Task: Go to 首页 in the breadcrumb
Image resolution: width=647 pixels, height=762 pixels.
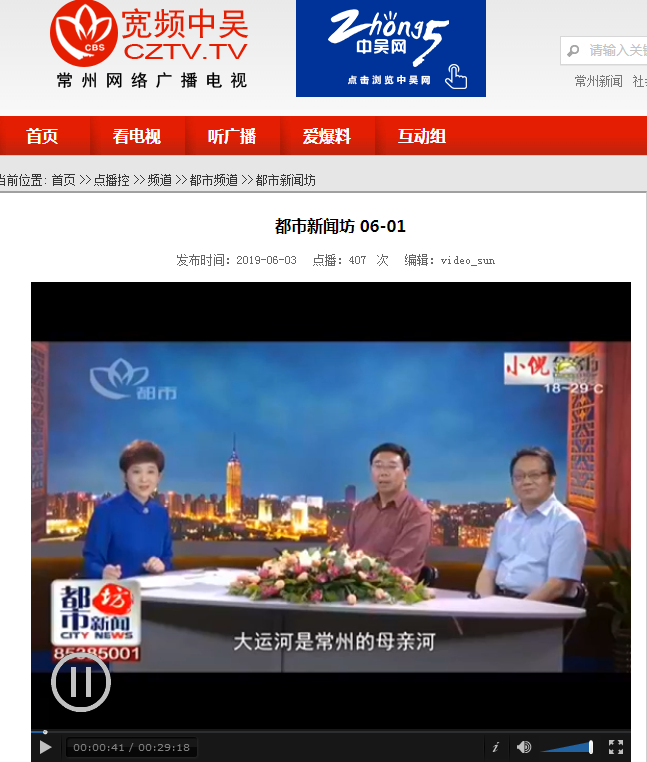Action: [63, 180]
